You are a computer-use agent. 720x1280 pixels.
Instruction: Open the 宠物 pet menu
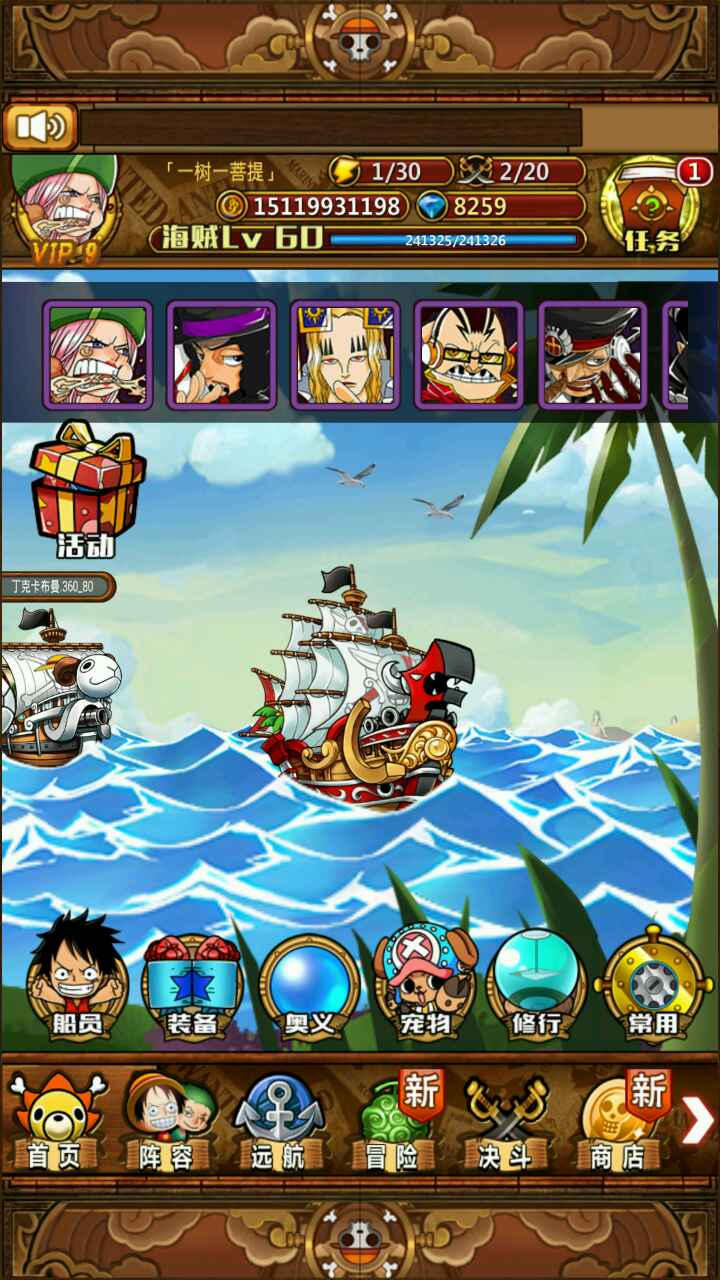(424, 985)
